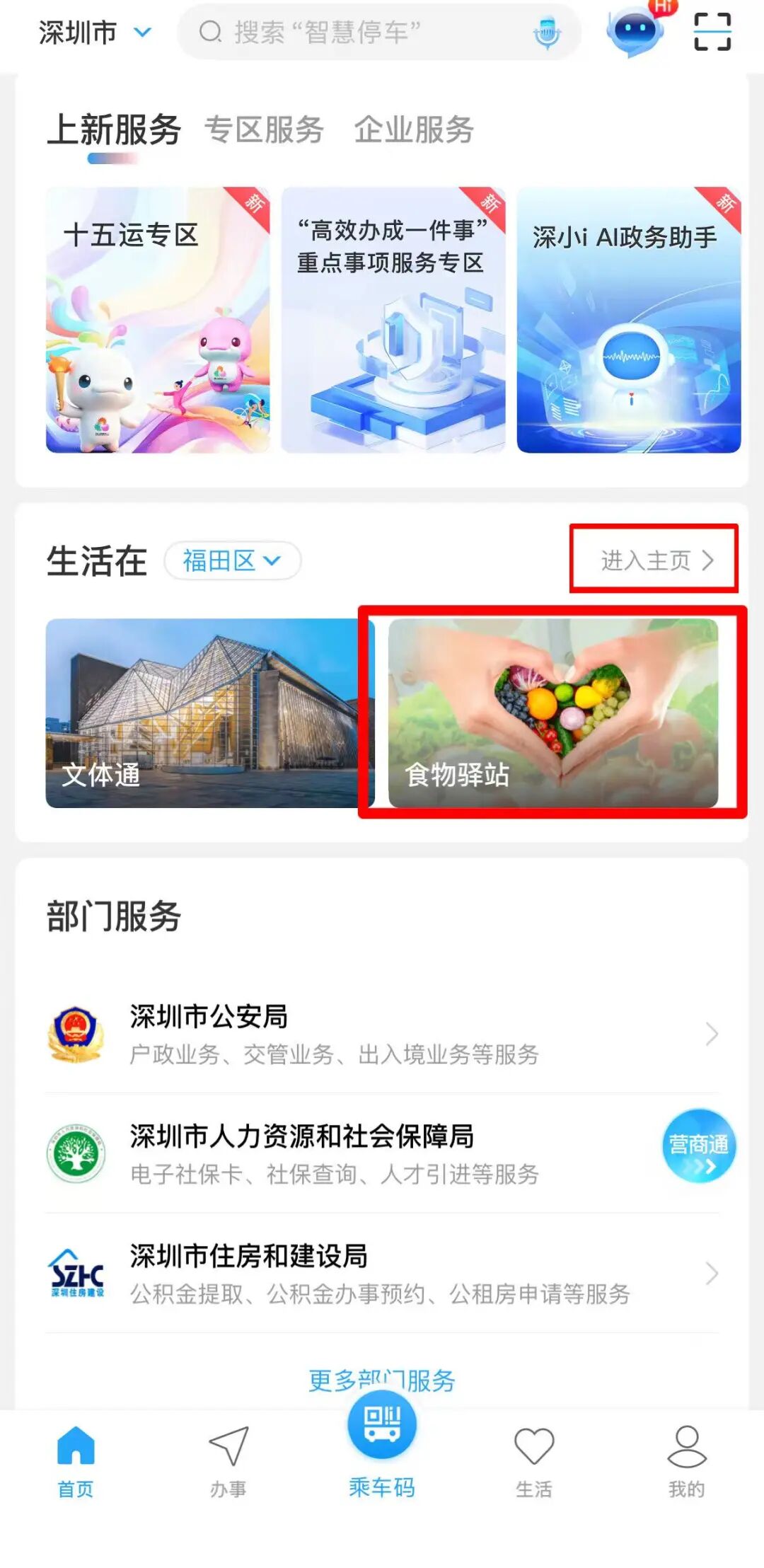The height and width of the screenshot is (1568, 764).
Task: Open the AI robot assistant
Action: (635, 31)
